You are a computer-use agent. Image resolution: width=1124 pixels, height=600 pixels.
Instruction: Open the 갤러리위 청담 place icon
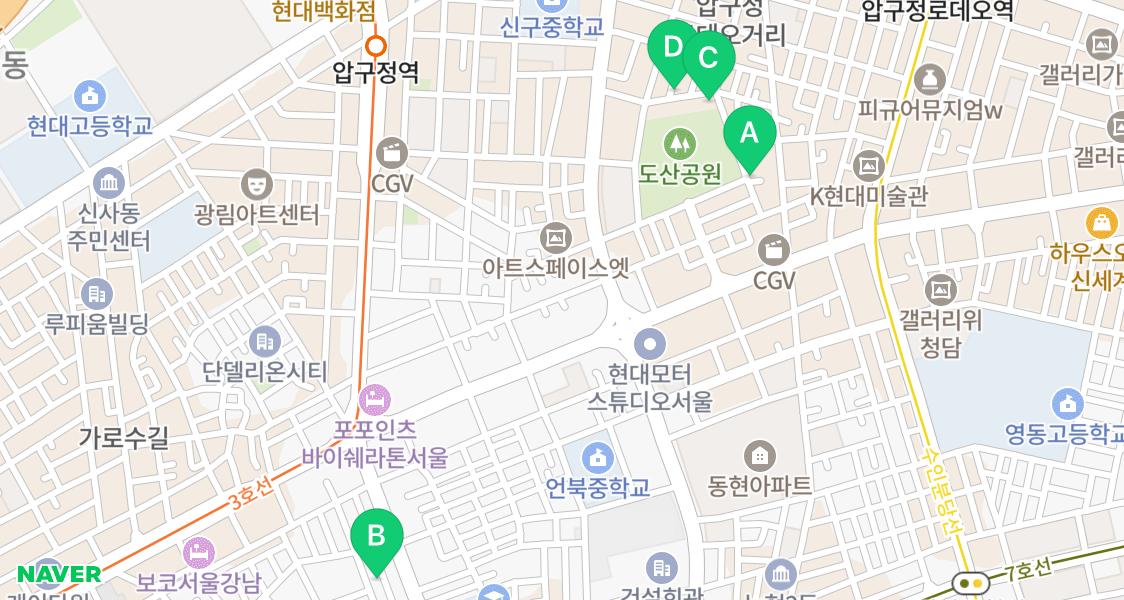point(940,291)
